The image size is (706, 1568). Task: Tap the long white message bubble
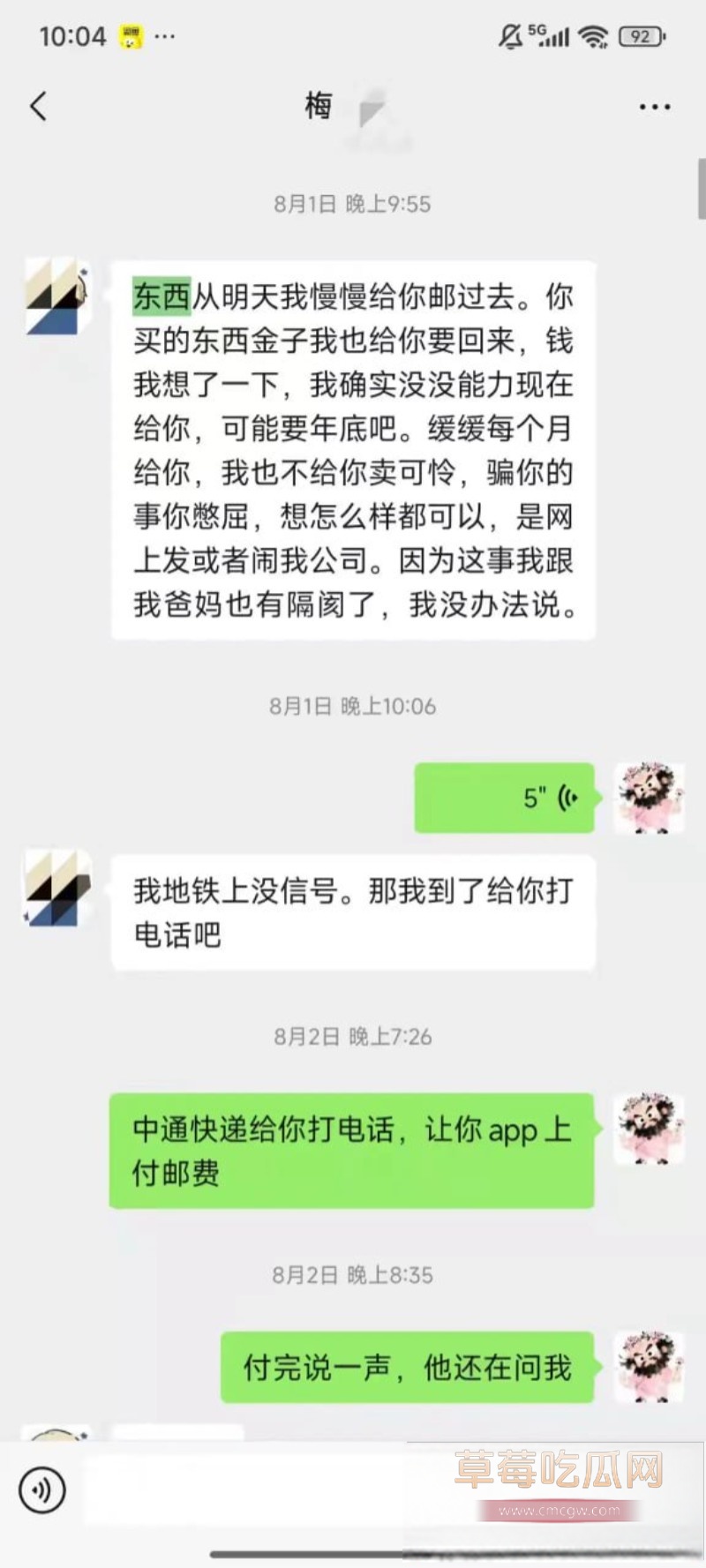[351, 446]
